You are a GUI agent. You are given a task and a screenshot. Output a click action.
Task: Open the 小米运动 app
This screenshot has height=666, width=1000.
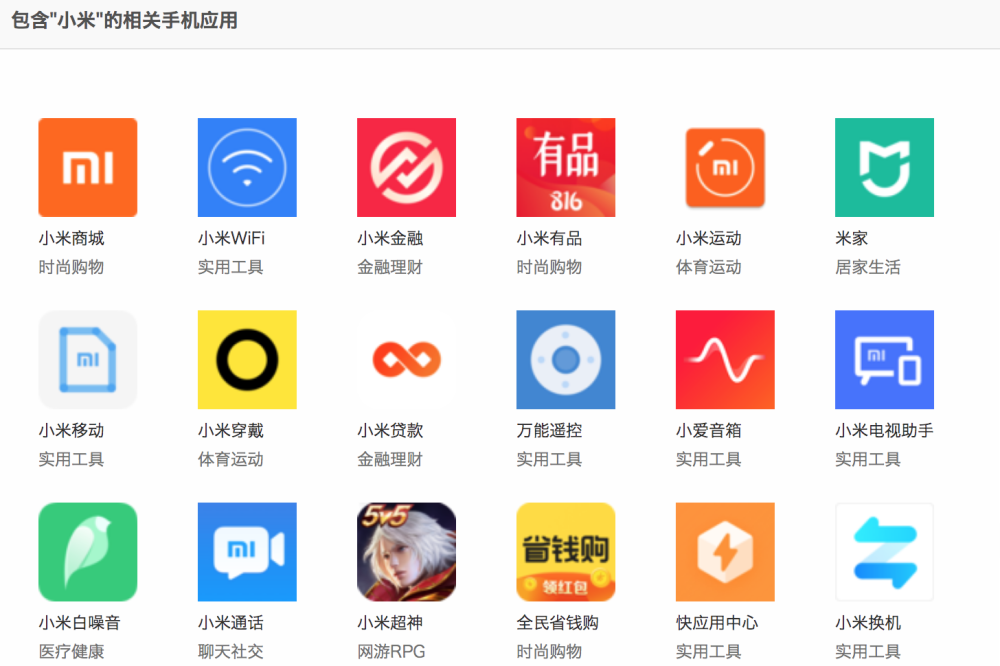(725, 168)
